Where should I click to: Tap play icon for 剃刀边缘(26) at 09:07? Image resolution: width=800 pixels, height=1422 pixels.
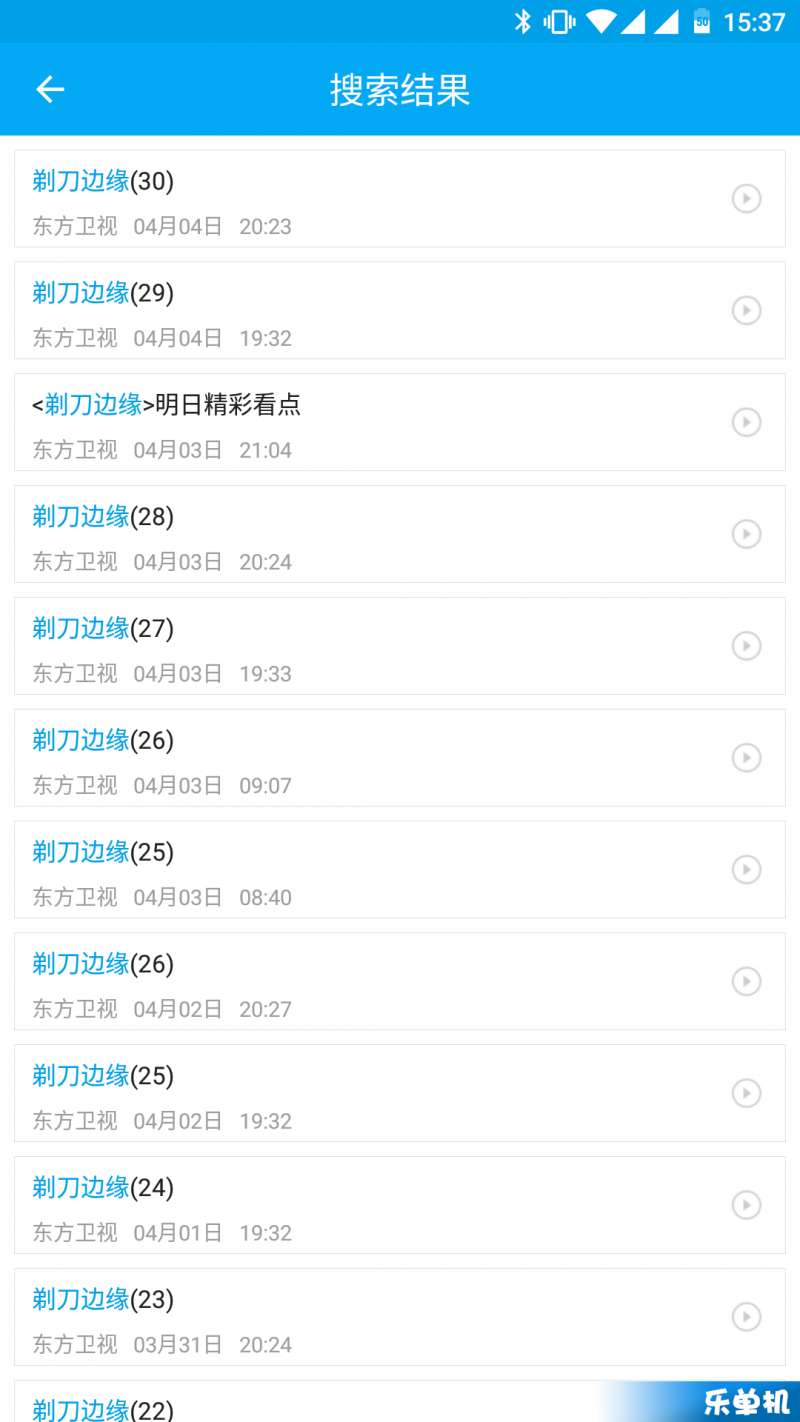coord(746,758)
